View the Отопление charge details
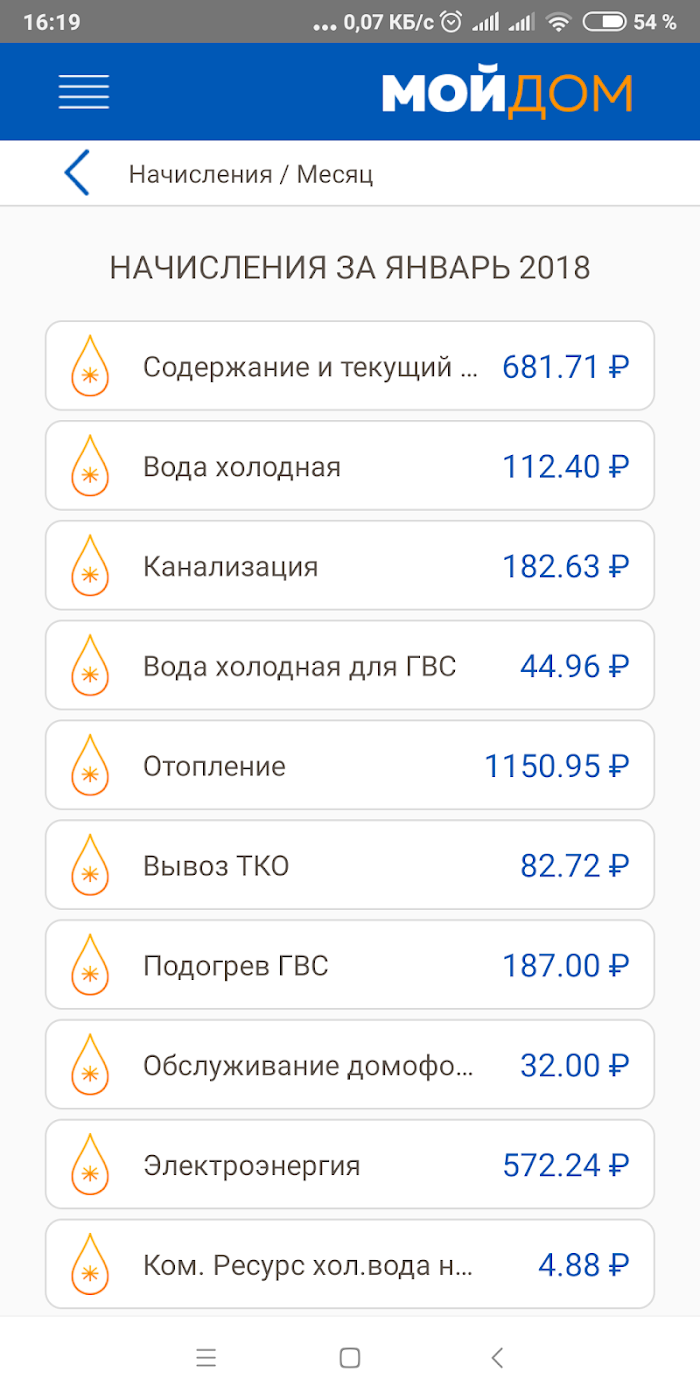Screen dimensions: 700x1400 click(x=350, y=766)
